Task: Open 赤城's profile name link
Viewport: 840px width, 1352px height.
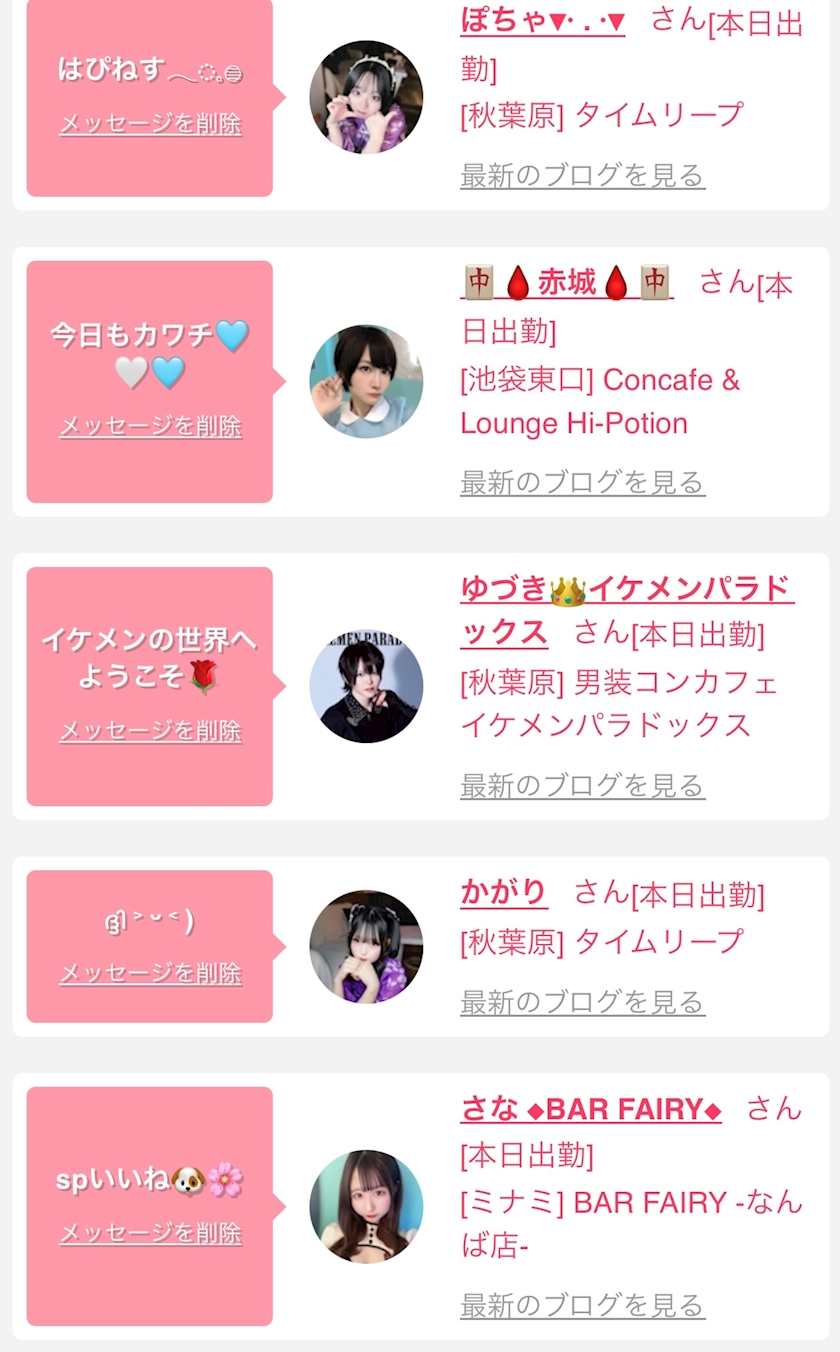Action: [566, 283]
